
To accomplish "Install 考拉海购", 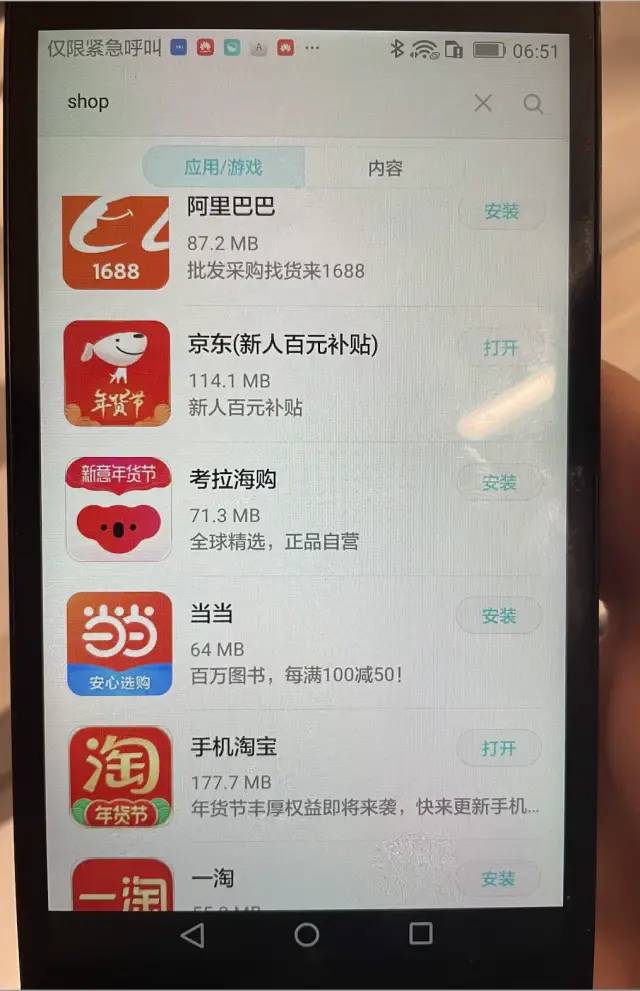I will click(499, 483).
